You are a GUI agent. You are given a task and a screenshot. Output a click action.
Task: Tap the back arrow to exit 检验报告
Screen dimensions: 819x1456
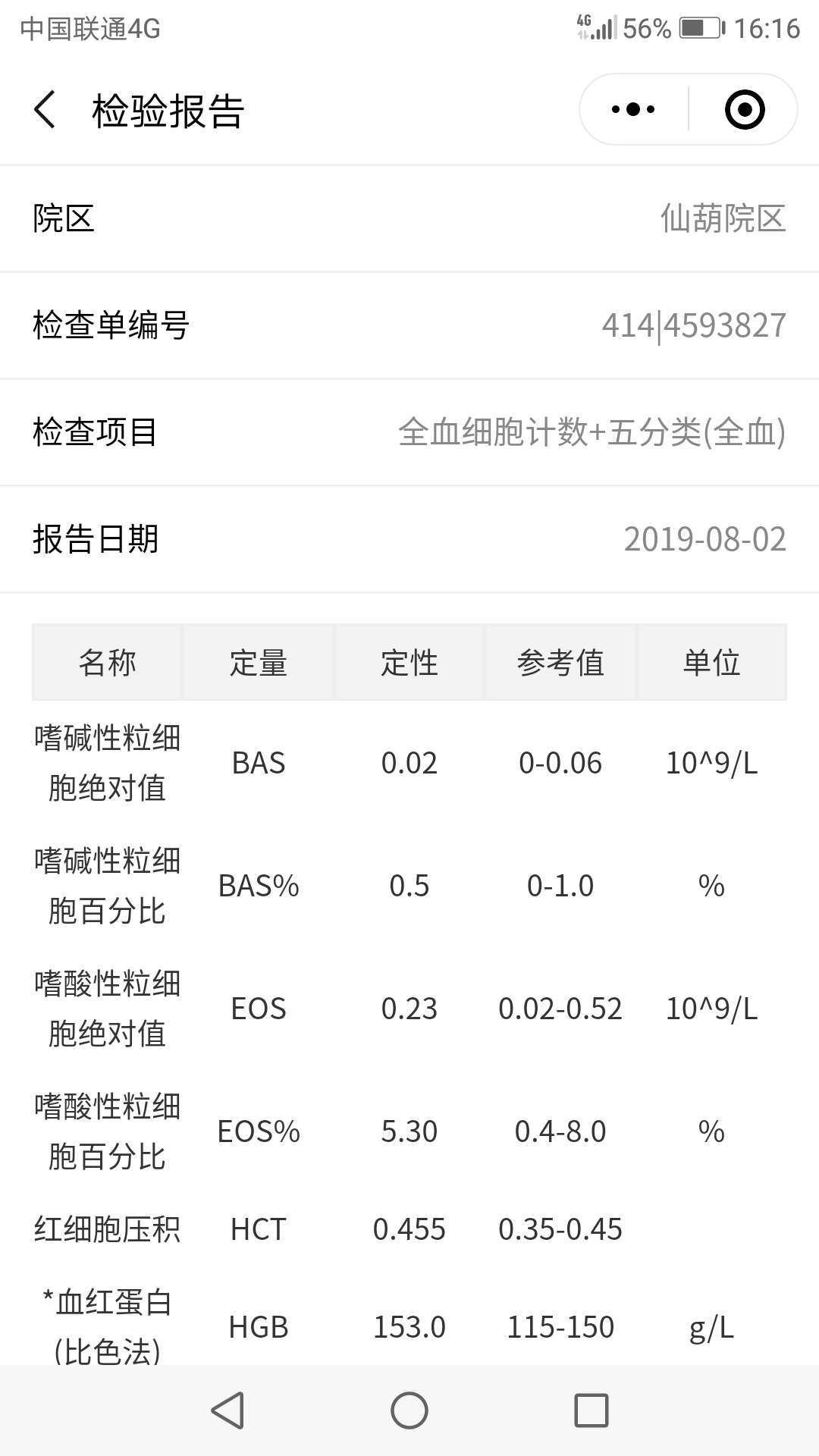[45, 108]
